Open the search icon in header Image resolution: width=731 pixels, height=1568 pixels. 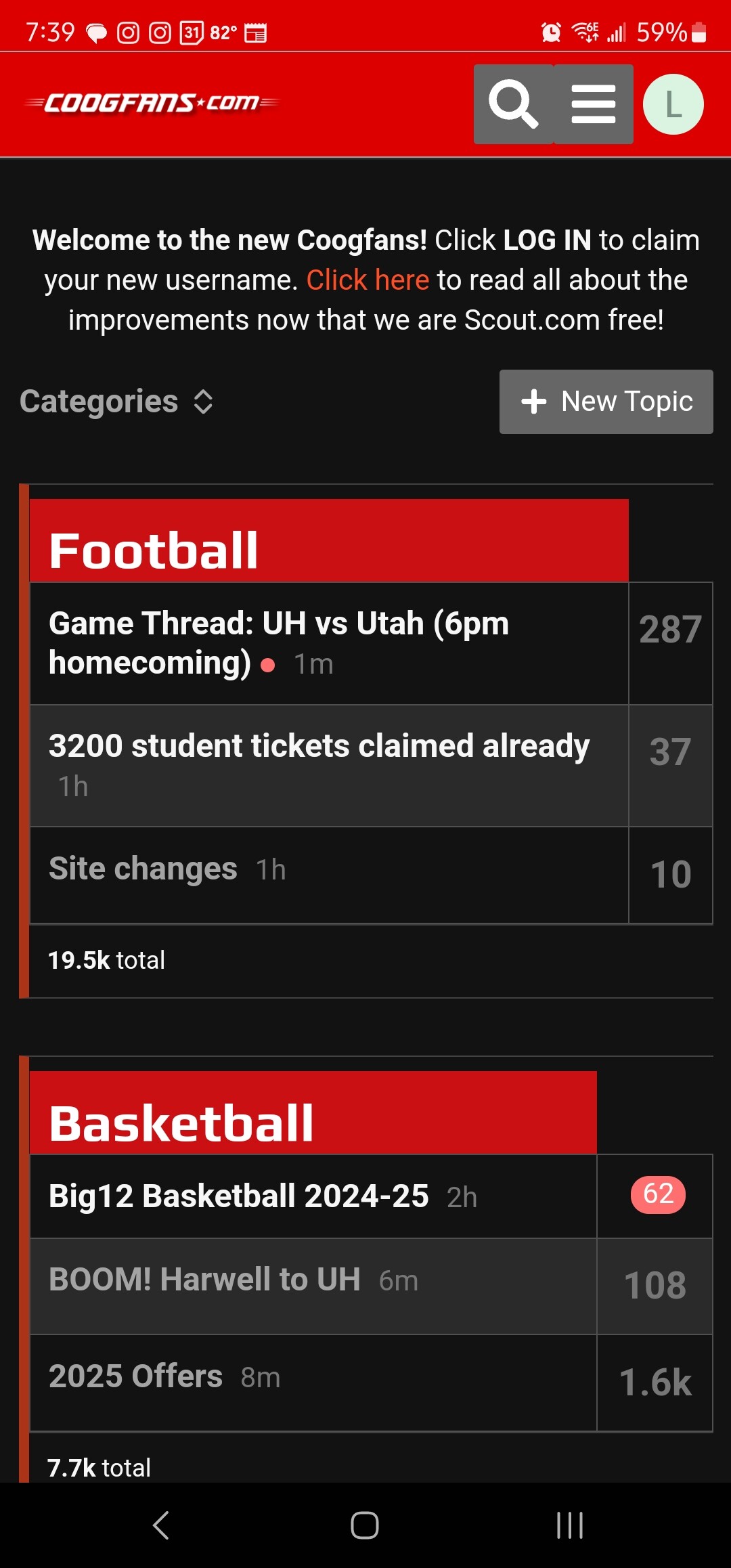click(x=514, y=104)
